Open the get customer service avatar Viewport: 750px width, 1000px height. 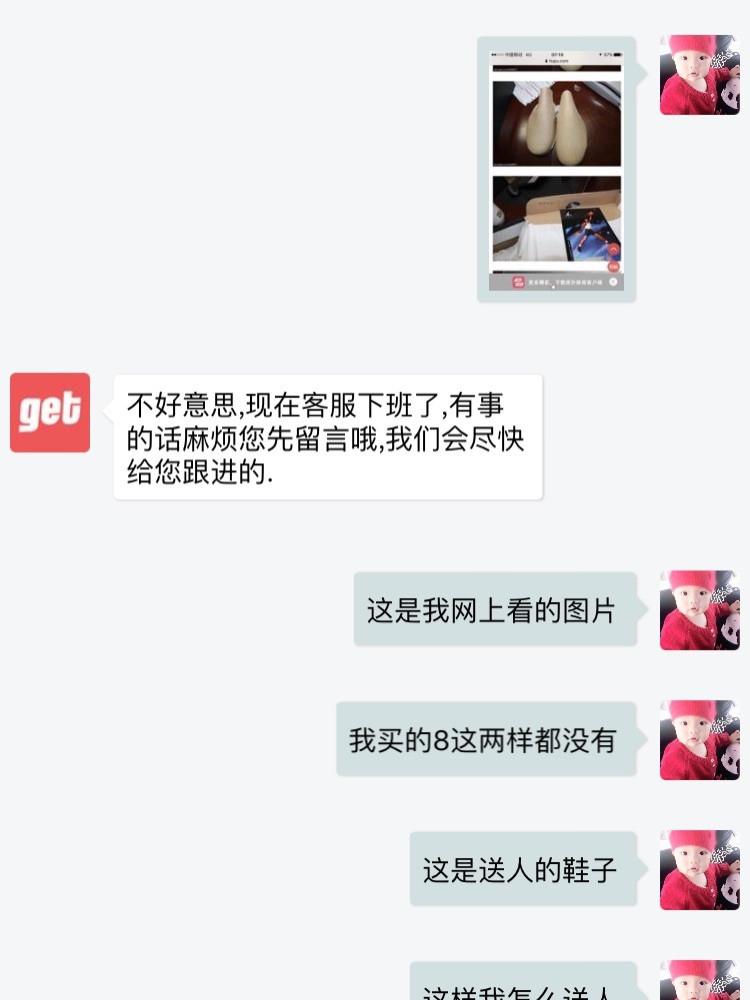(x=50, y=412)
